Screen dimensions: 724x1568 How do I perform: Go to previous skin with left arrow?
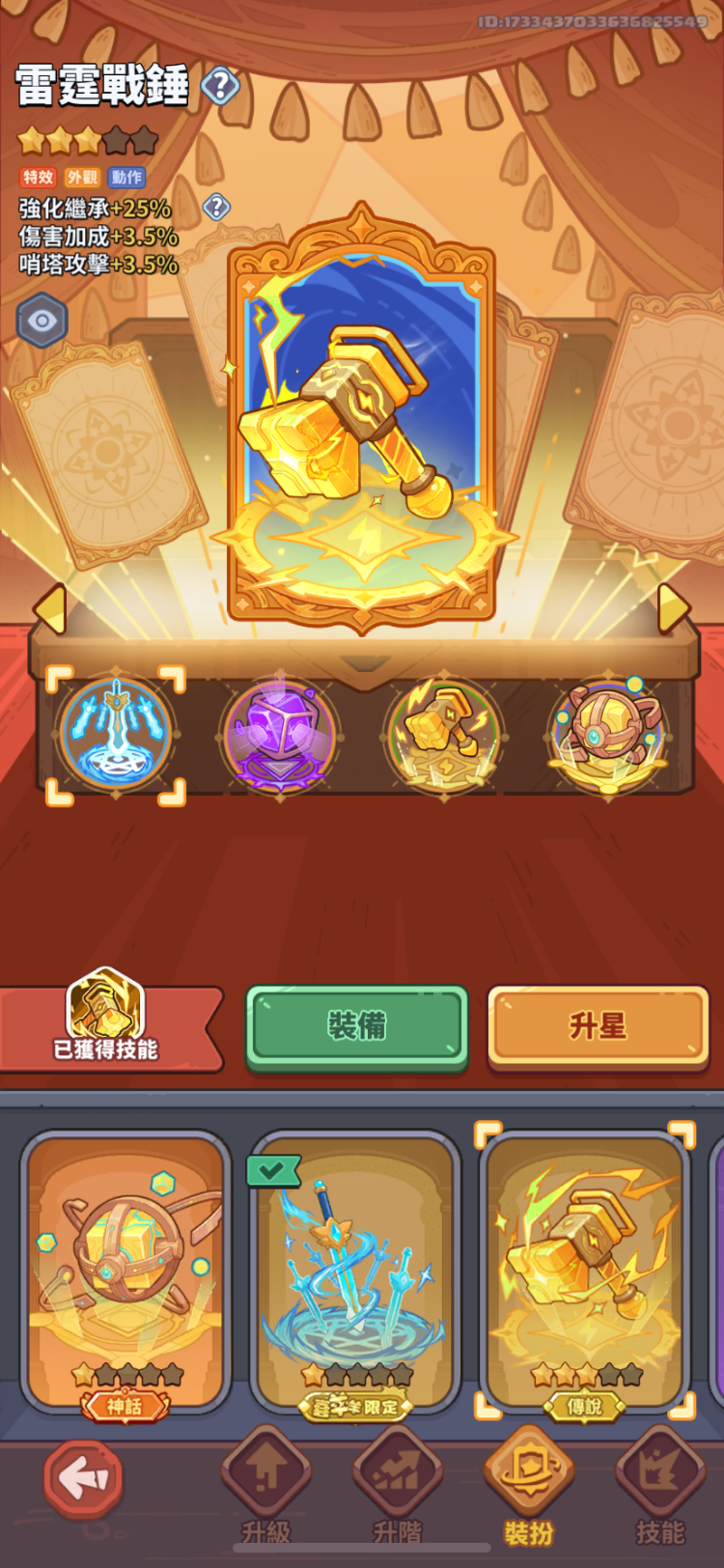coord(49,609)
